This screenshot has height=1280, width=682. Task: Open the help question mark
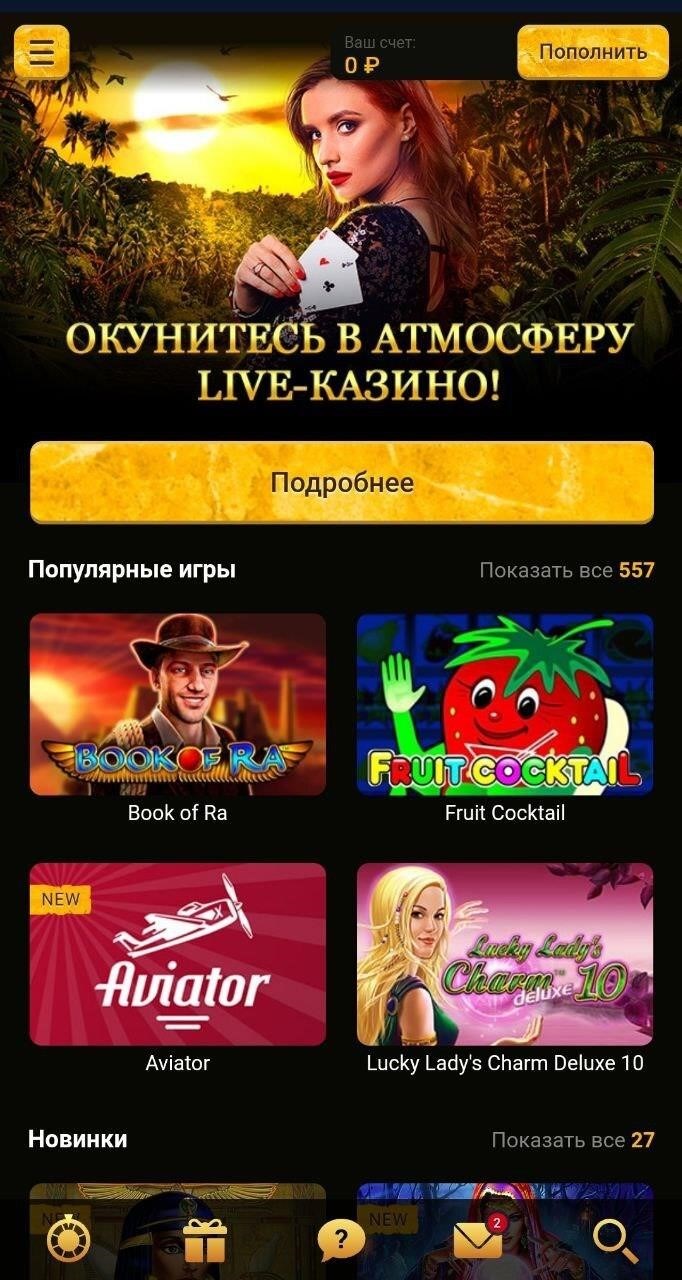pyautogui.click(x=341, y=1240)
